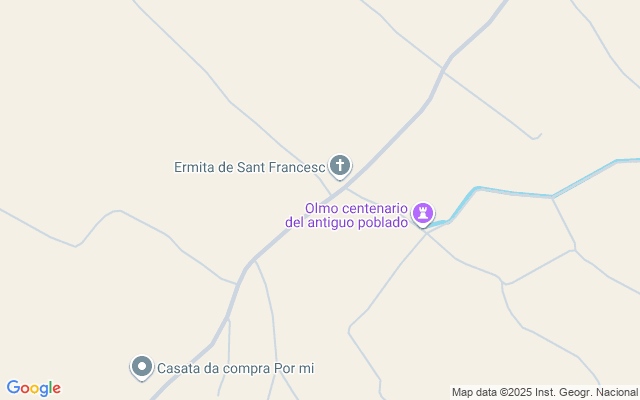Tap the Casata da compra Por mi pin
640x400 pixels.
coord(142,368)
